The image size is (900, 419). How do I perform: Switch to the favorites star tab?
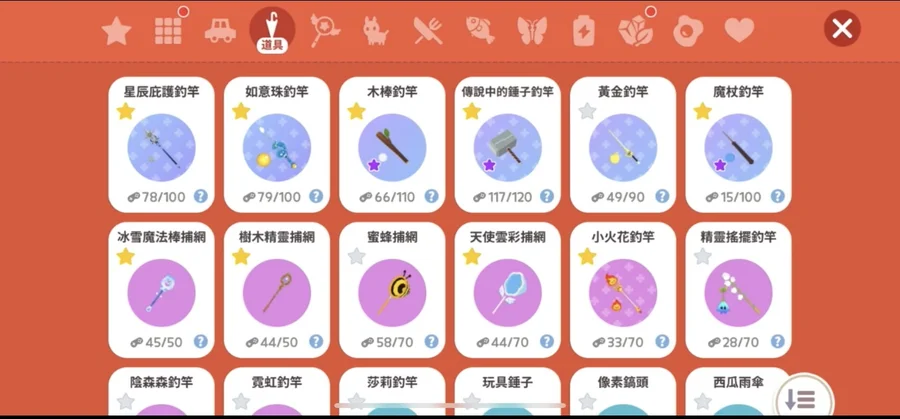click(x=116, y=31)
